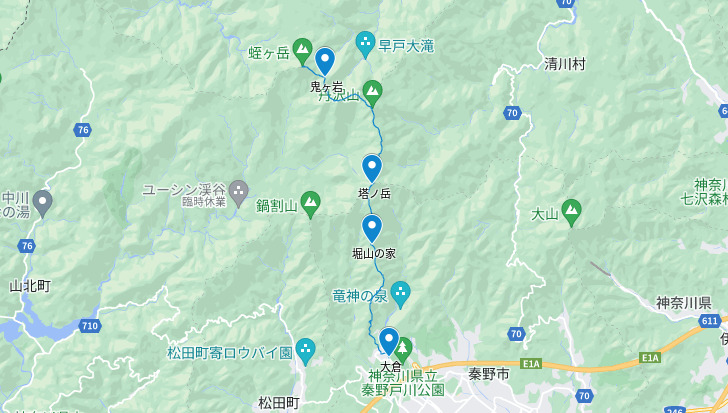
Task: Select the 大山 mountain marker
Action: (571, 211)
